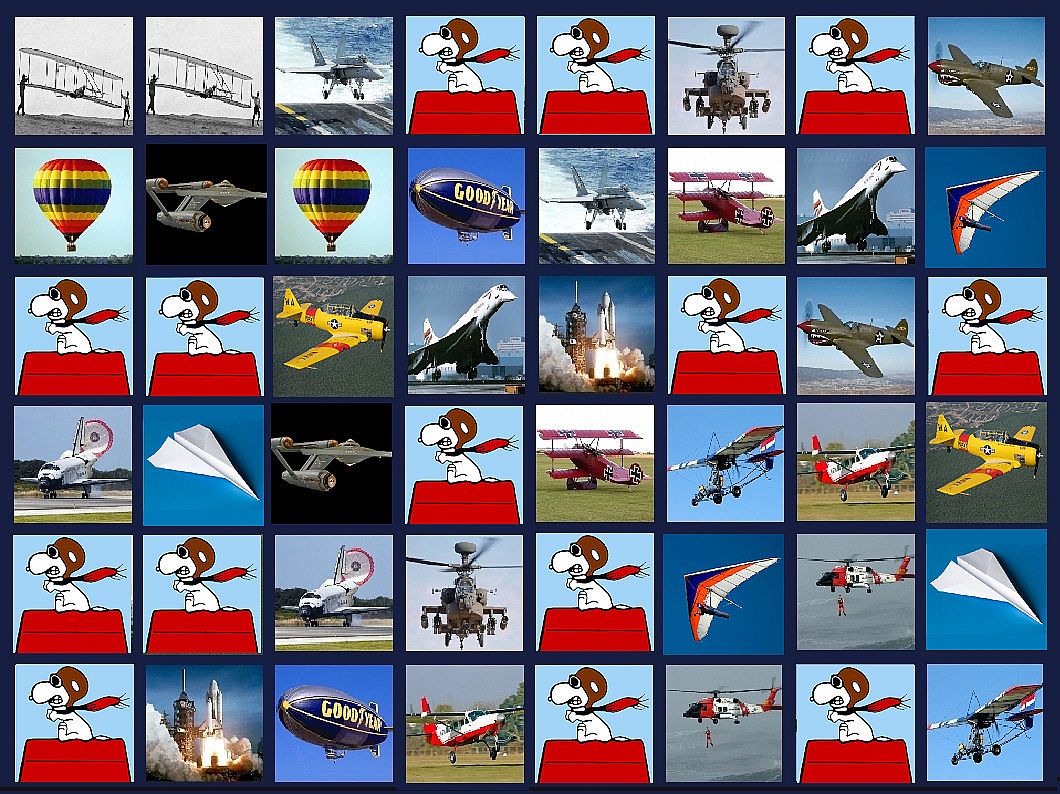Tap the ultralight tile next to the red triplane
This screenshot has width=1060, height=794.
point(725,465)
